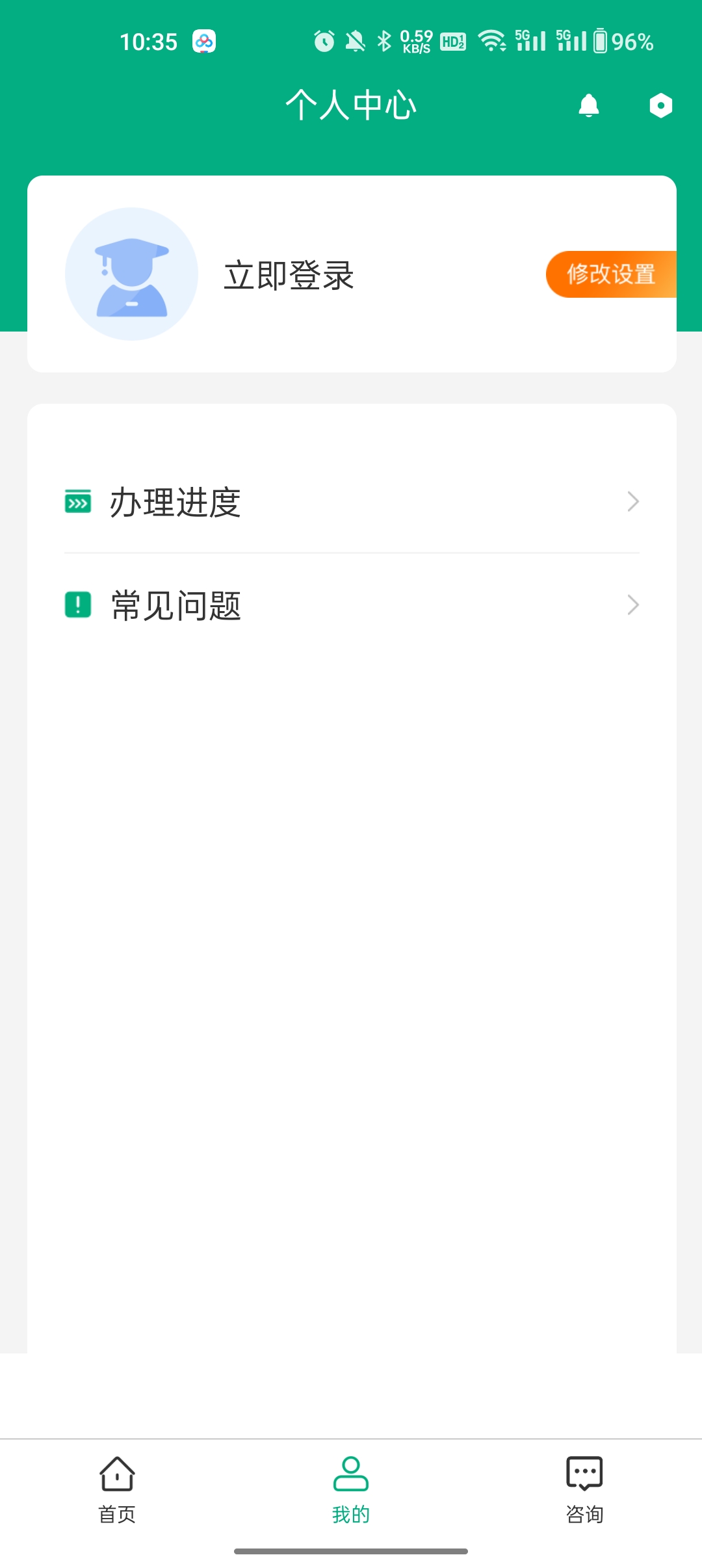Open the alarm clock status icon

tap(323, 41)
